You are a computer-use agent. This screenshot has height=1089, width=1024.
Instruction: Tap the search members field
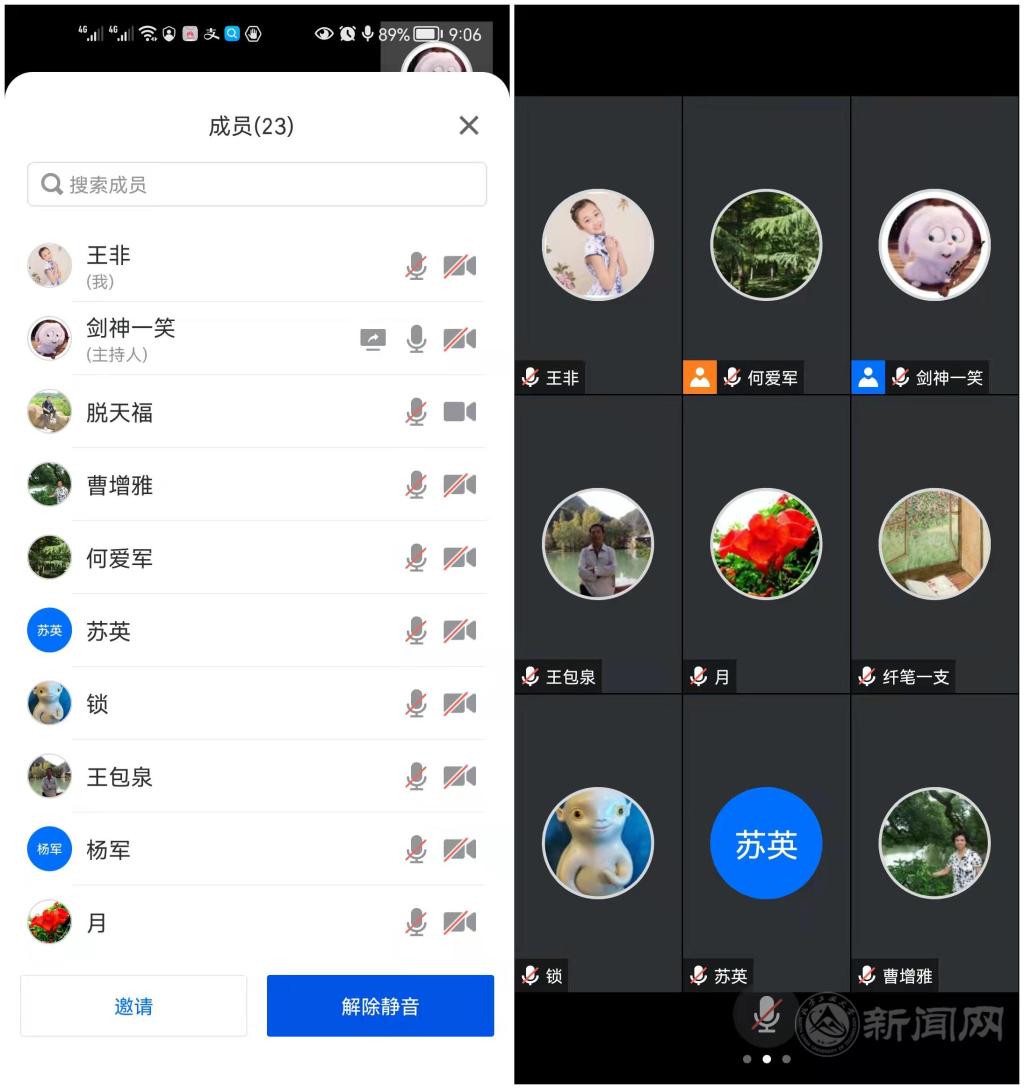point(257,185)
